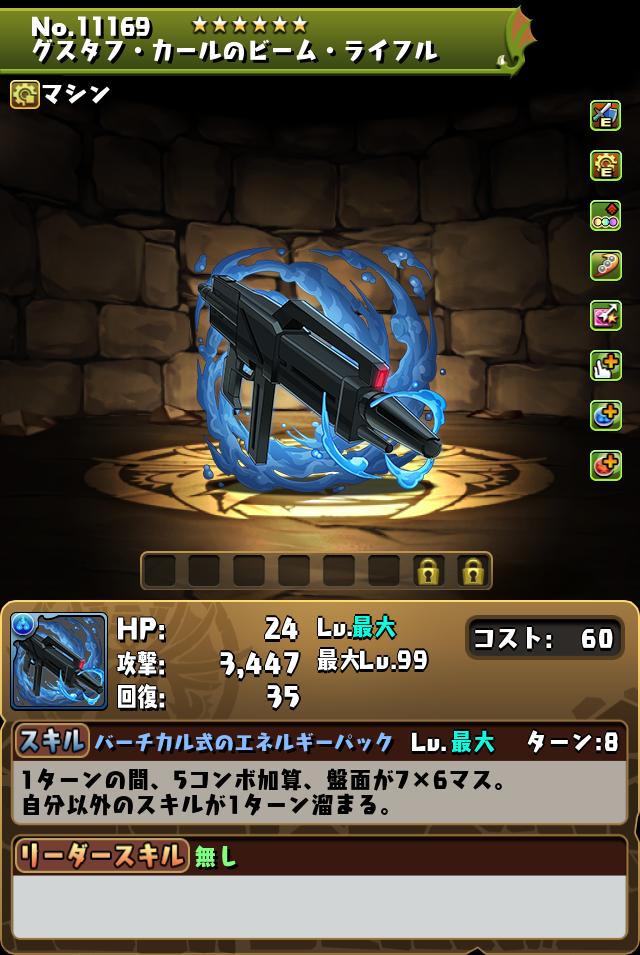Screen dimensions: 640x955
Task: Tap the combo chain awakening icon
Action: click(605, 265)
